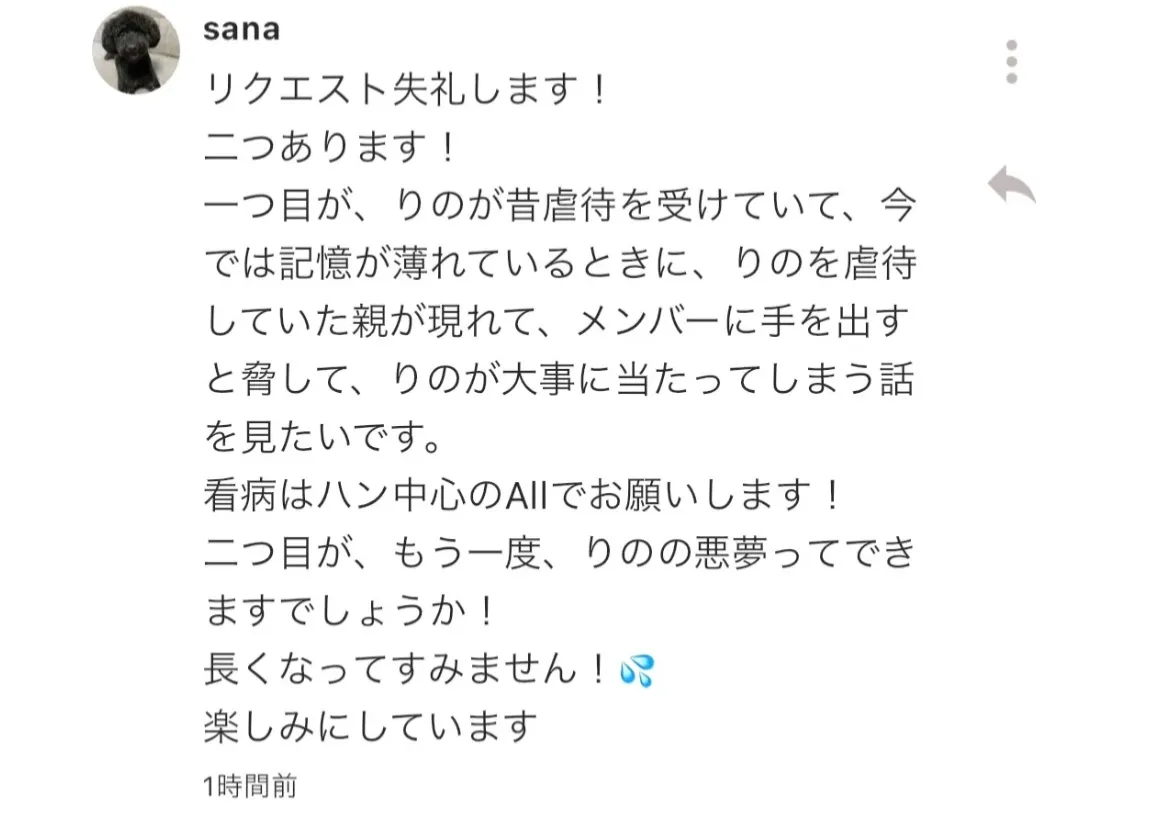
Task: Open the overflow menu on sana's comment
Action: [1011, 62]
